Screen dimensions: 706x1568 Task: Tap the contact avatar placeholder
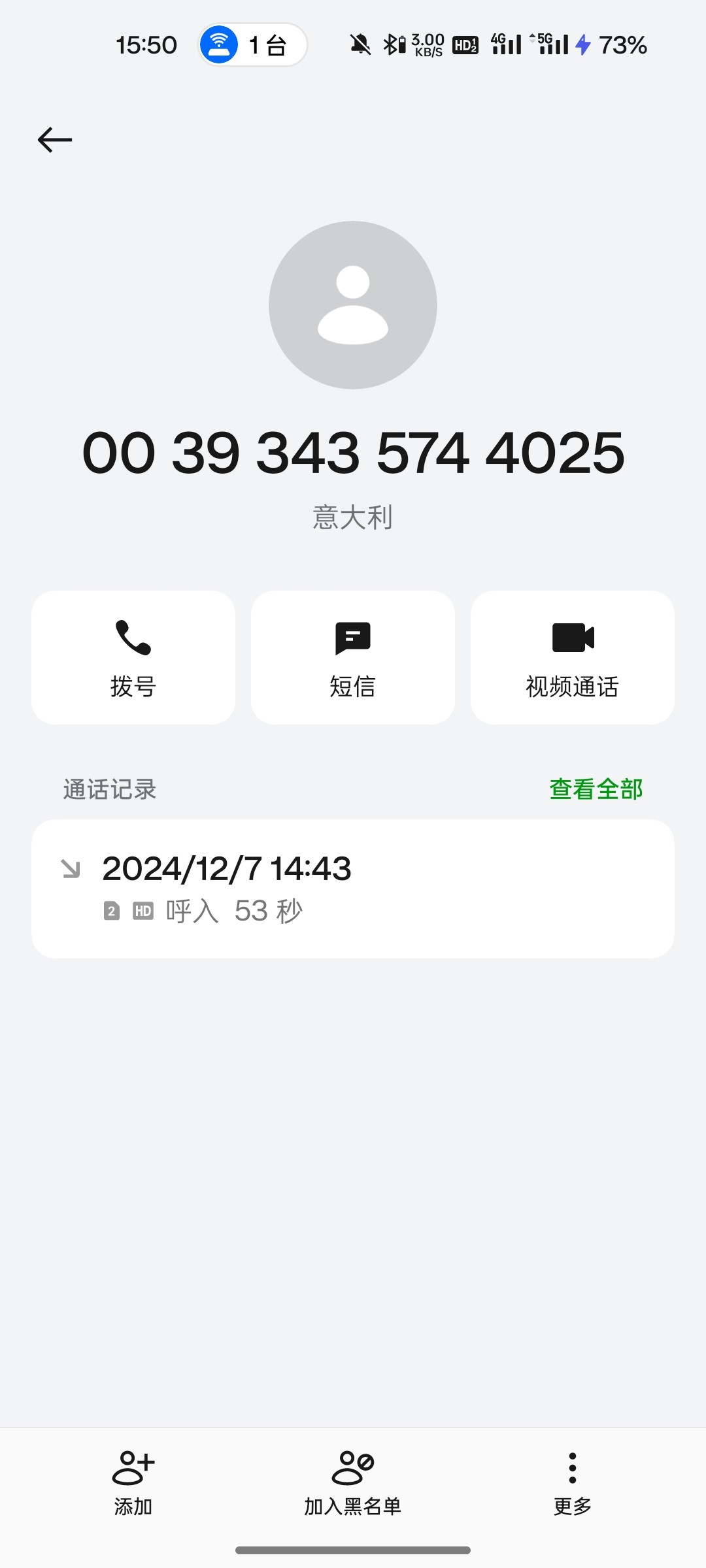(353, 305)
